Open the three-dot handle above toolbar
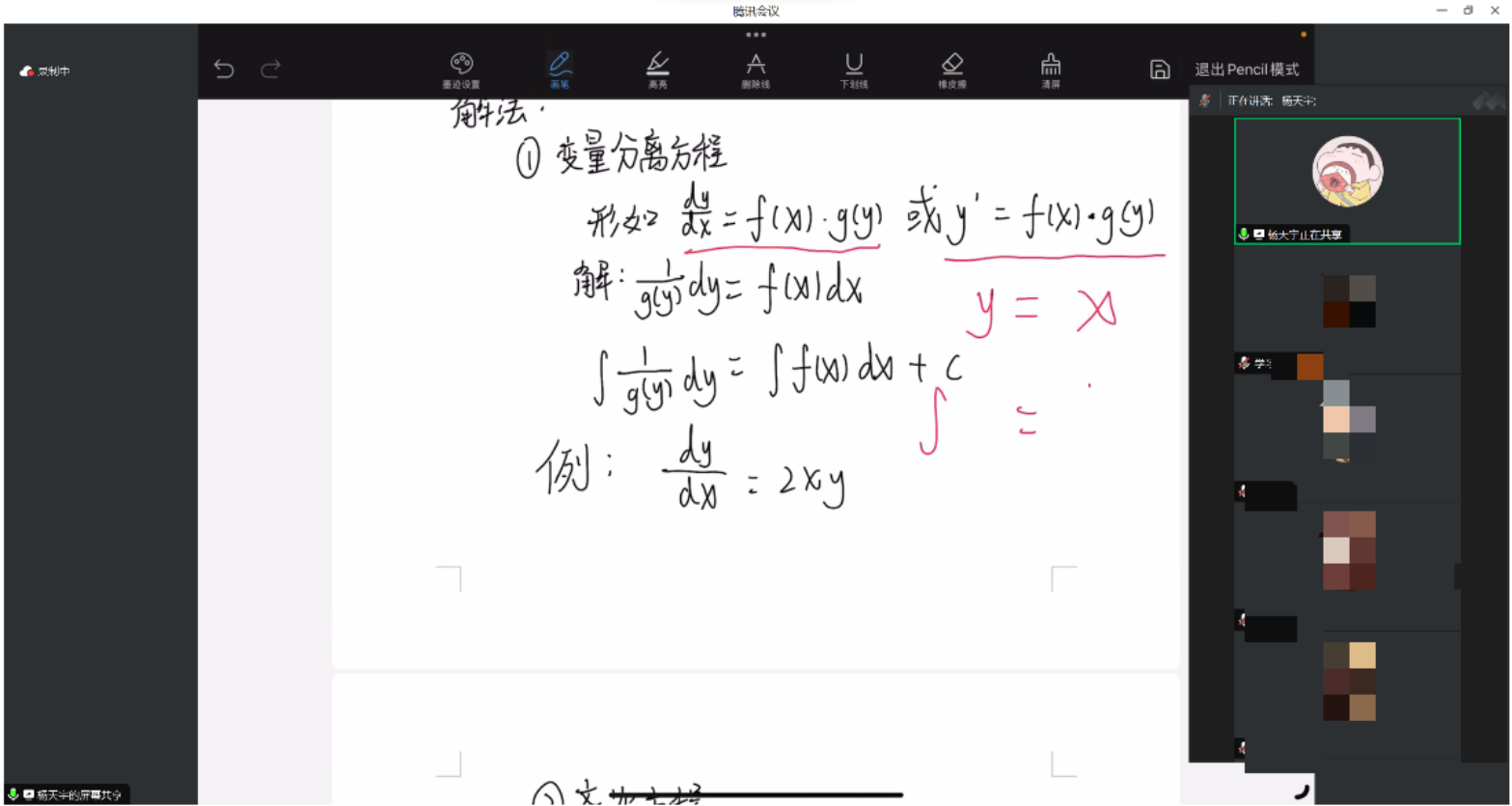 click(756, 35)
